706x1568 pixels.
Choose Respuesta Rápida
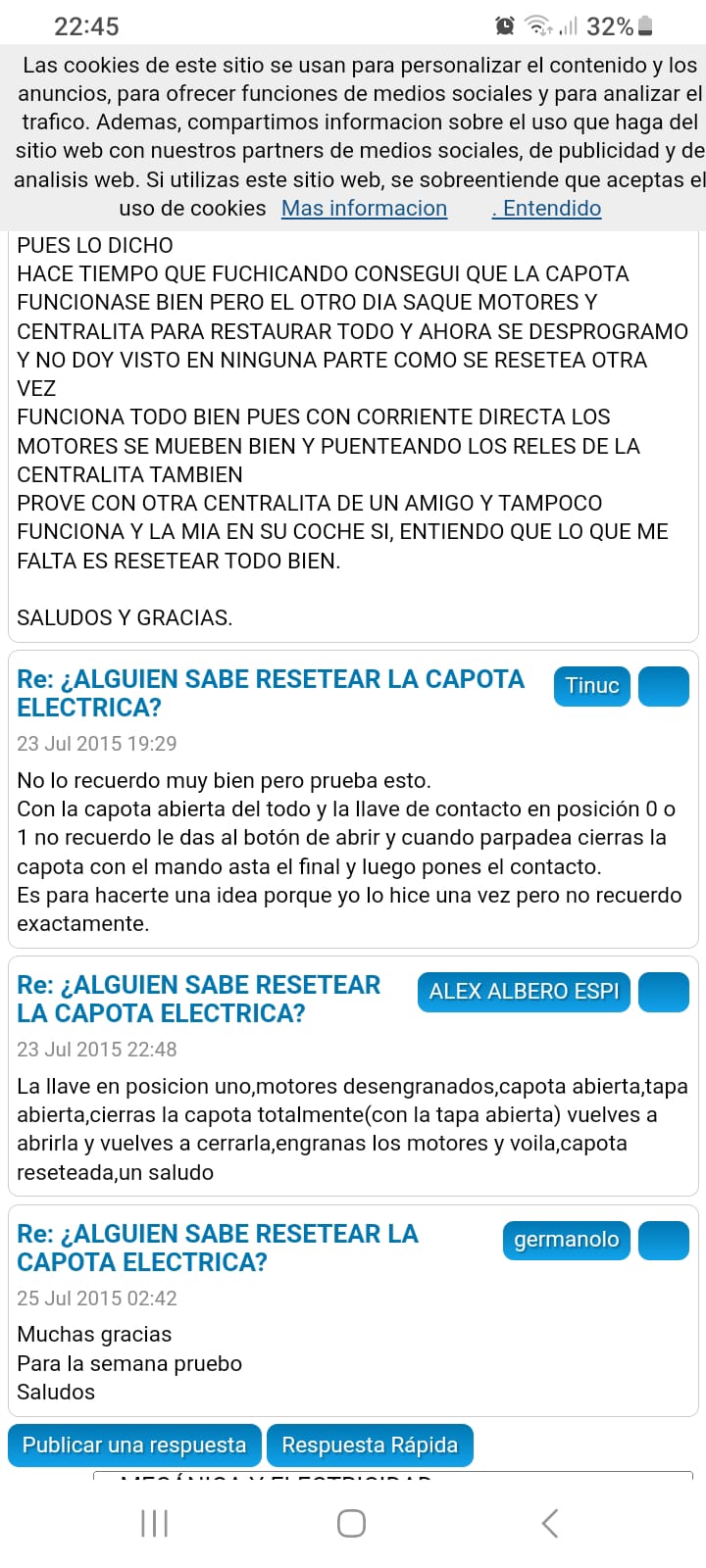pyautogui.click(x=370, y=1445)
